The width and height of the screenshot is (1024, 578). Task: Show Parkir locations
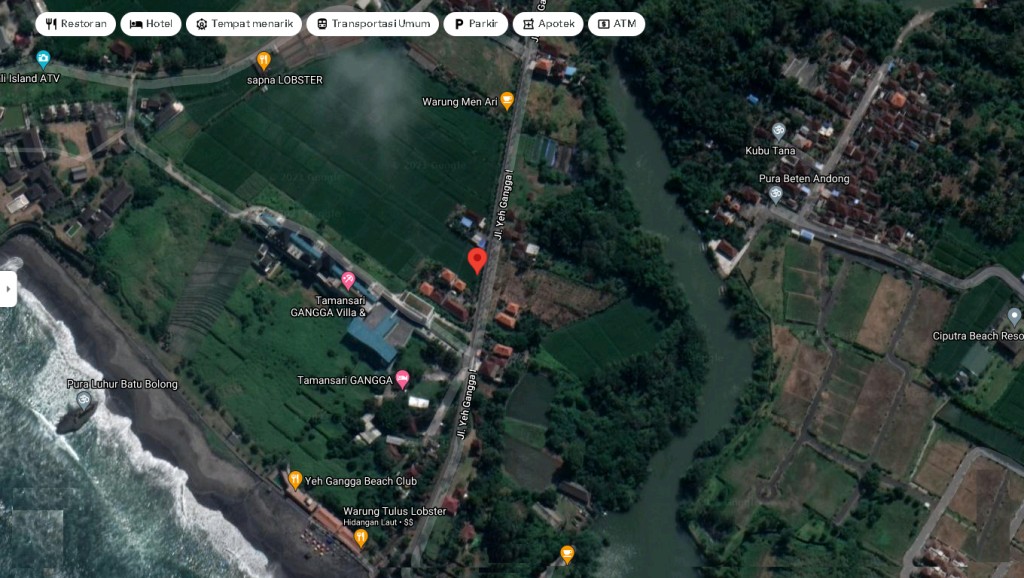tap(476, 24)
